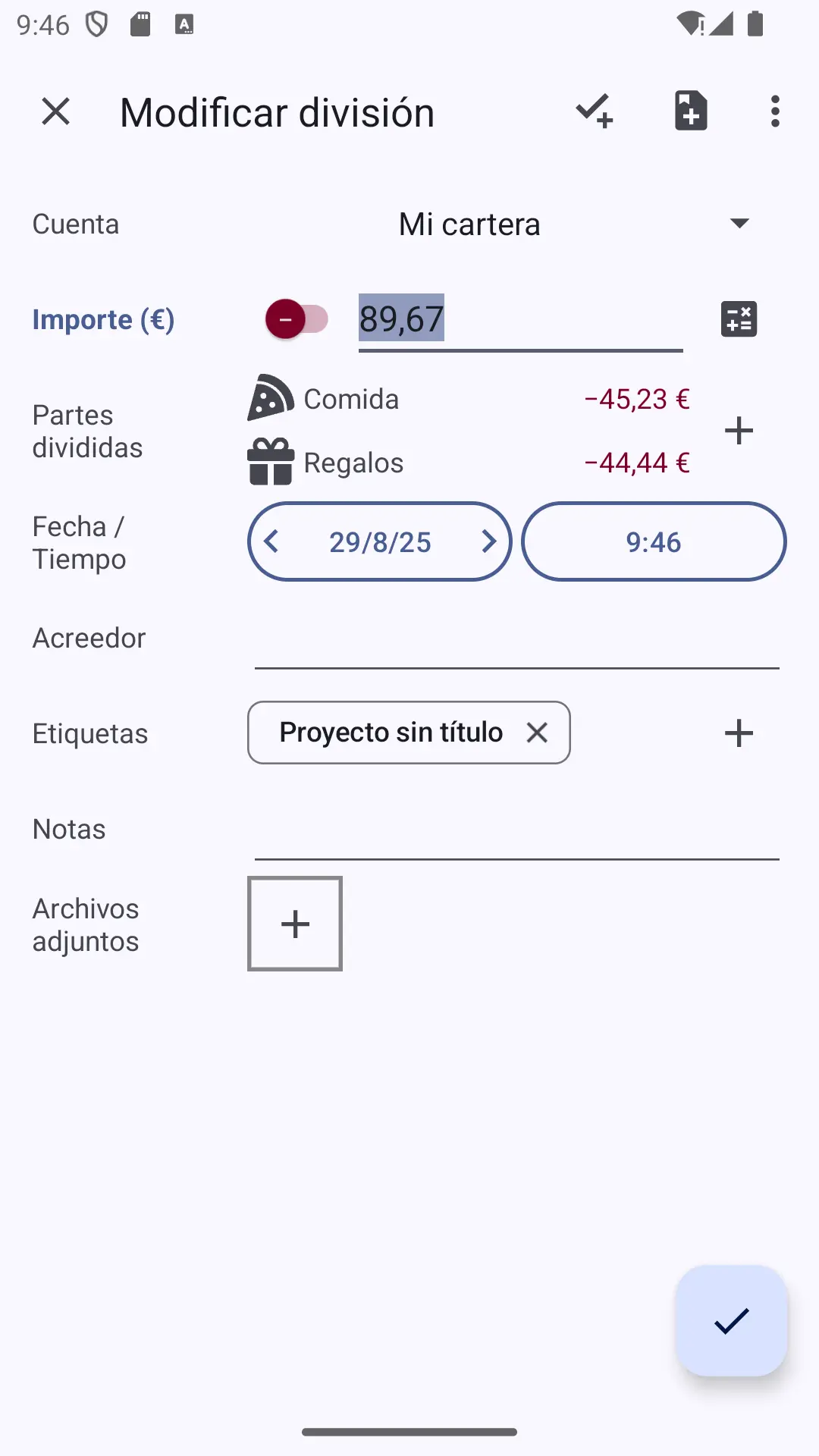819x1456 pixels.
Task: Open the time picker showing 9:46
Action: [654, 541]
